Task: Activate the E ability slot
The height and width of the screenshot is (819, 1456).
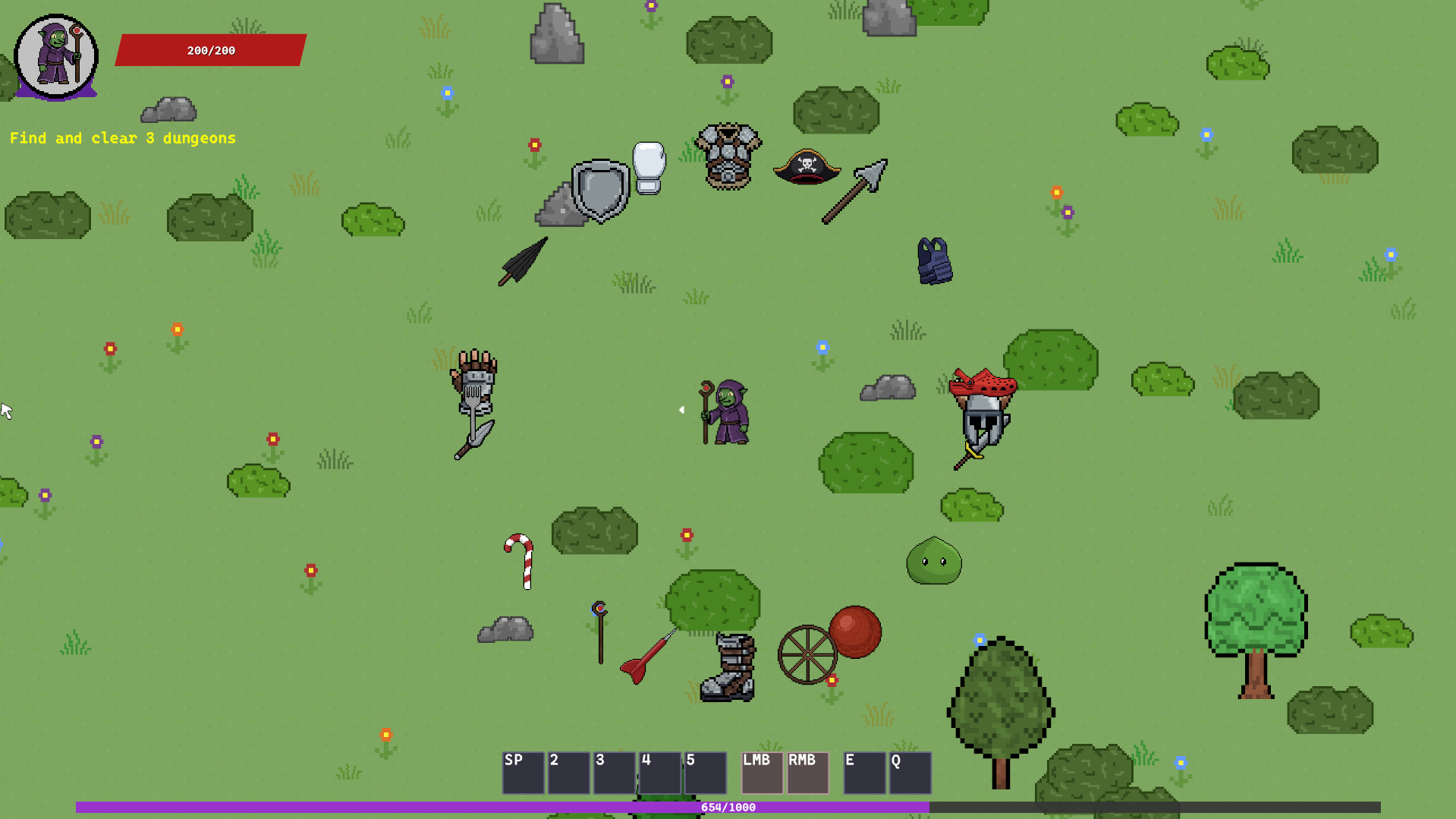Action: coord(864,773)
